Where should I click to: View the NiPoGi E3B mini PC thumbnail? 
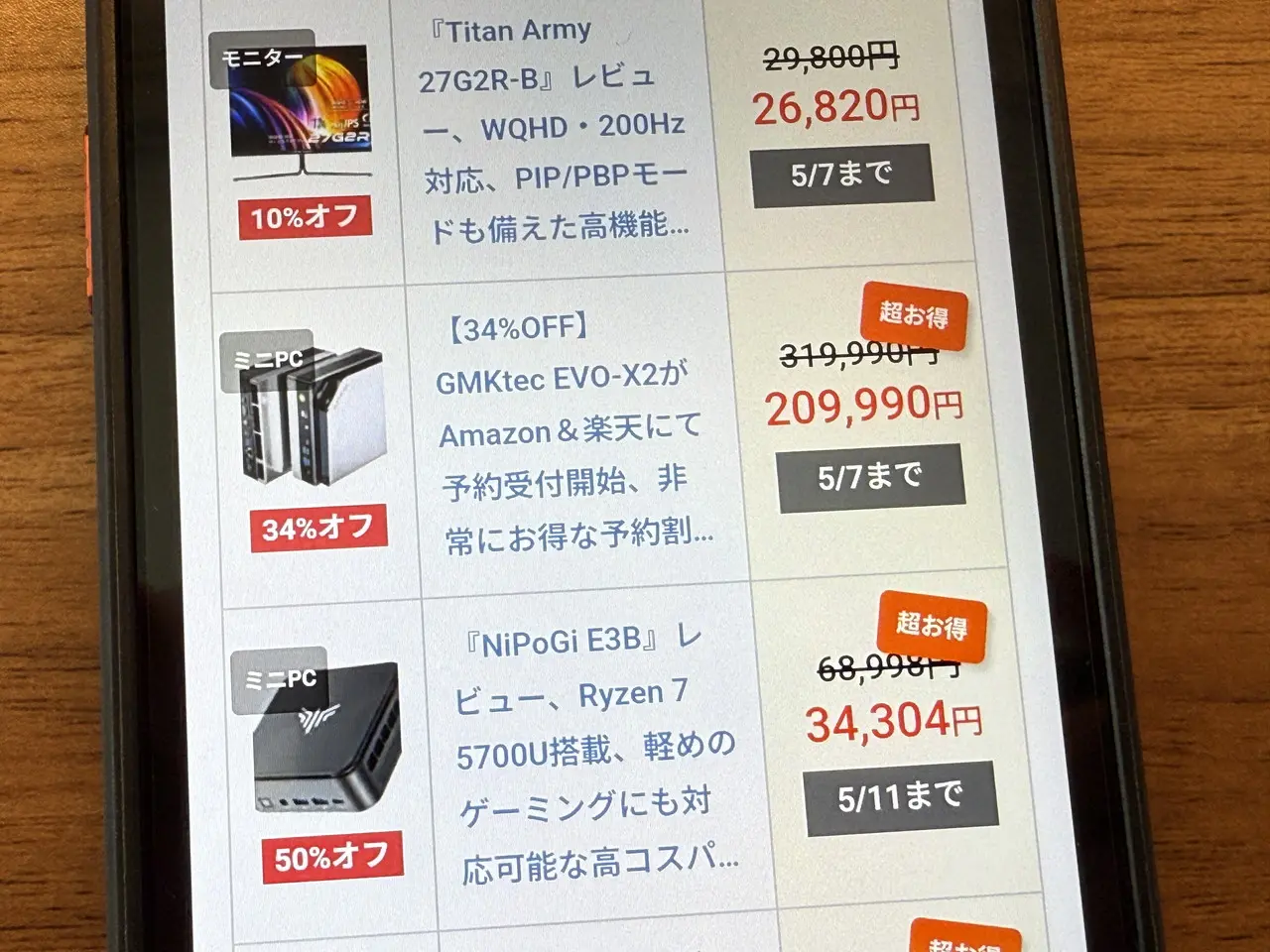323,739
